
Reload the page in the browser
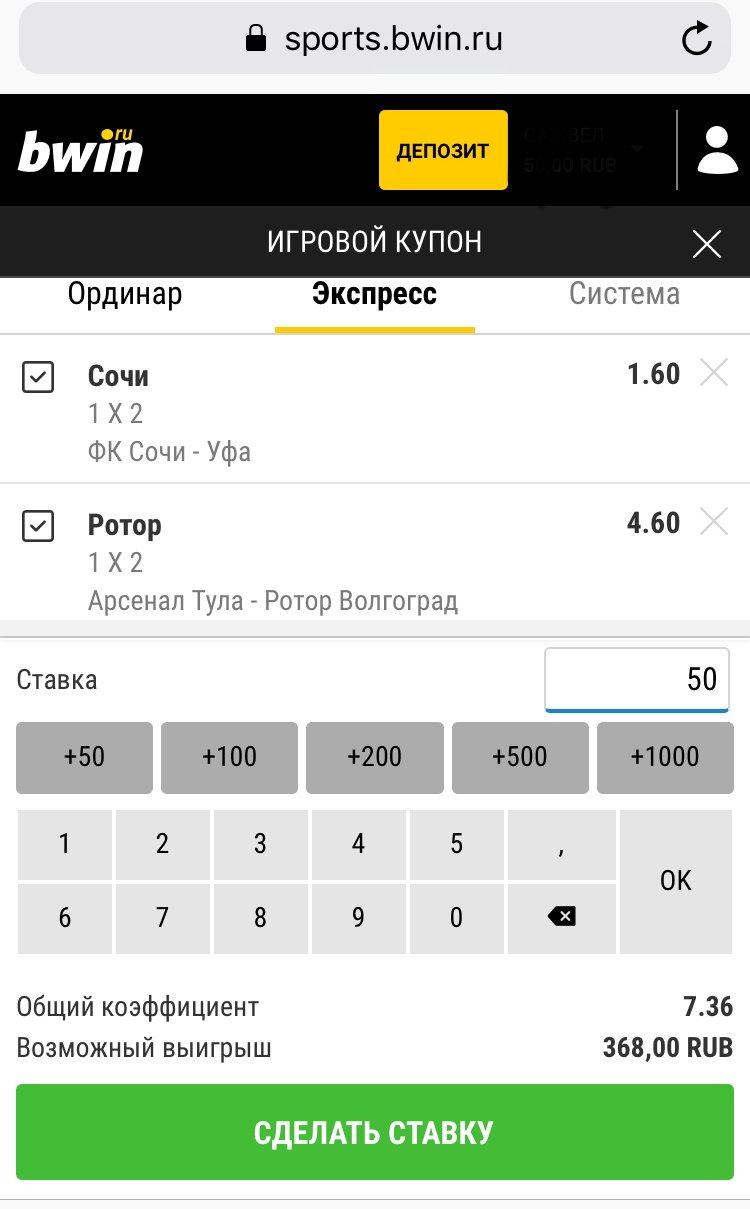(x=696, y=40)
